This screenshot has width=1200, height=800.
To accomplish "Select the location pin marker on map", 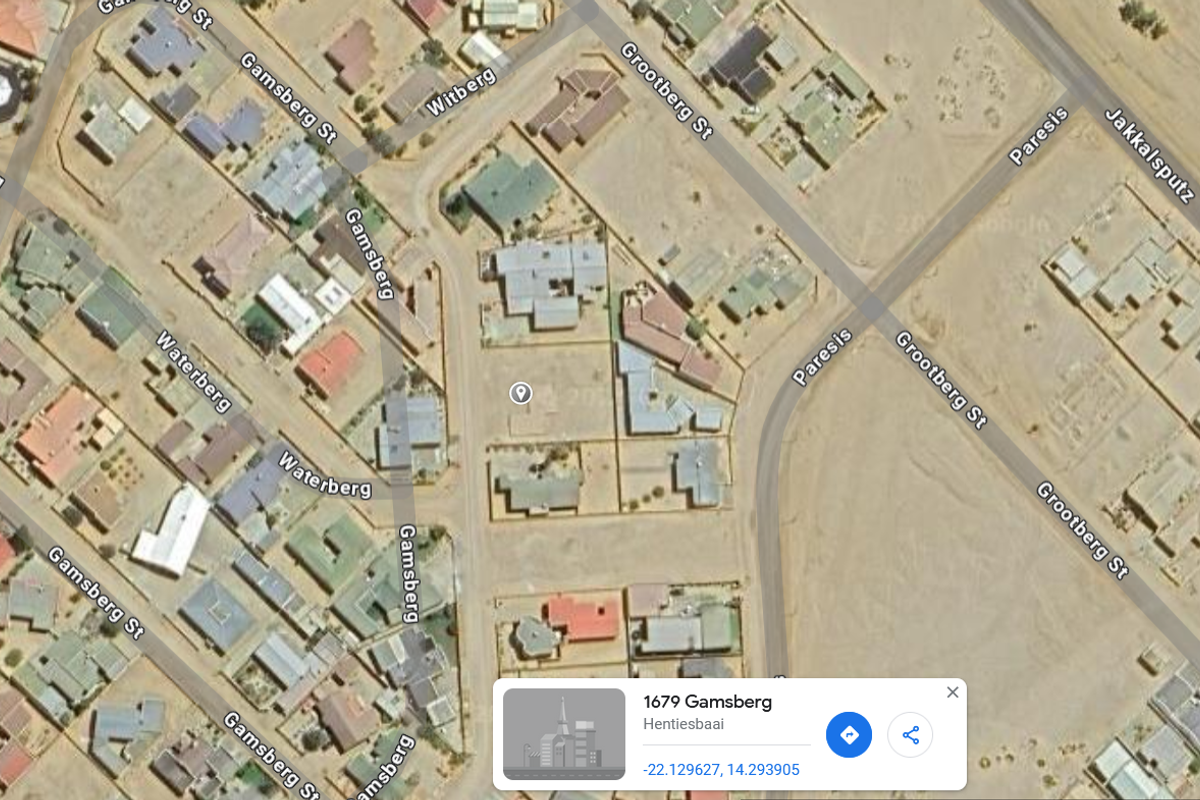I will (x=520, y=393).
